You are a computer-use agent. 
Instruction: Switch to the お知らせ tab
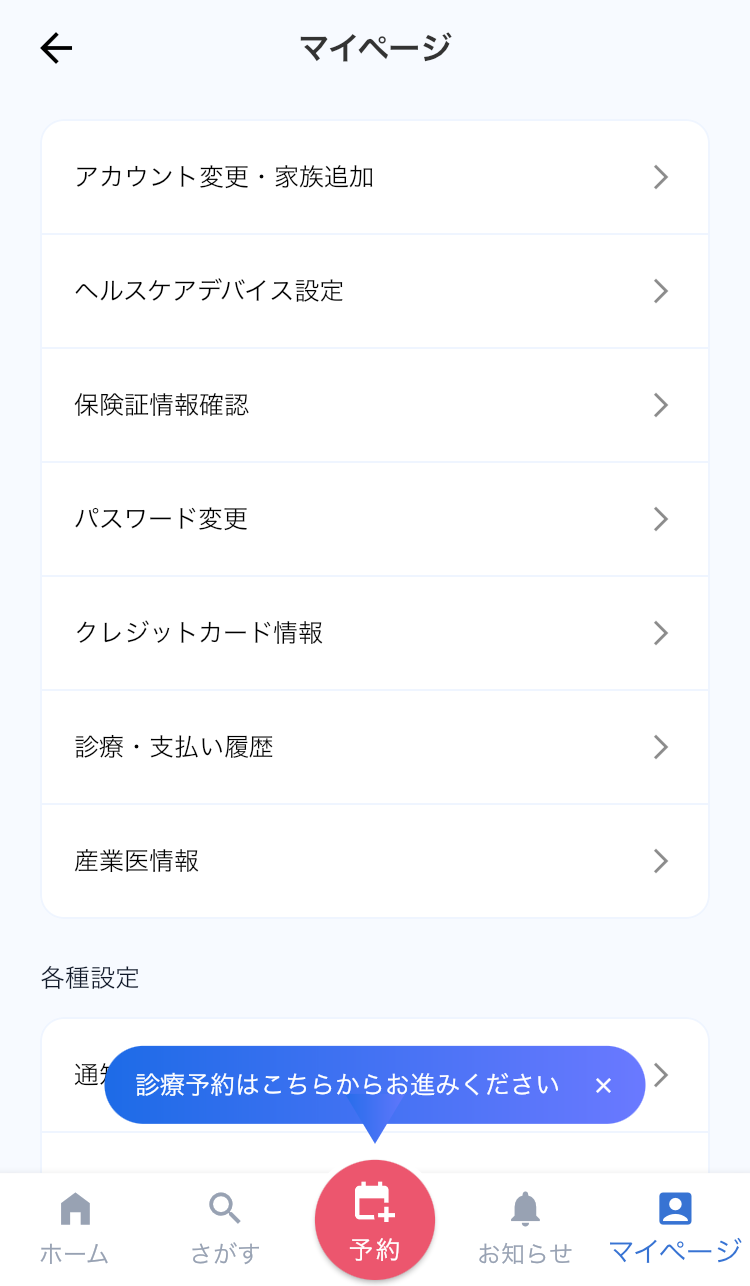[x=525, y=1229]
